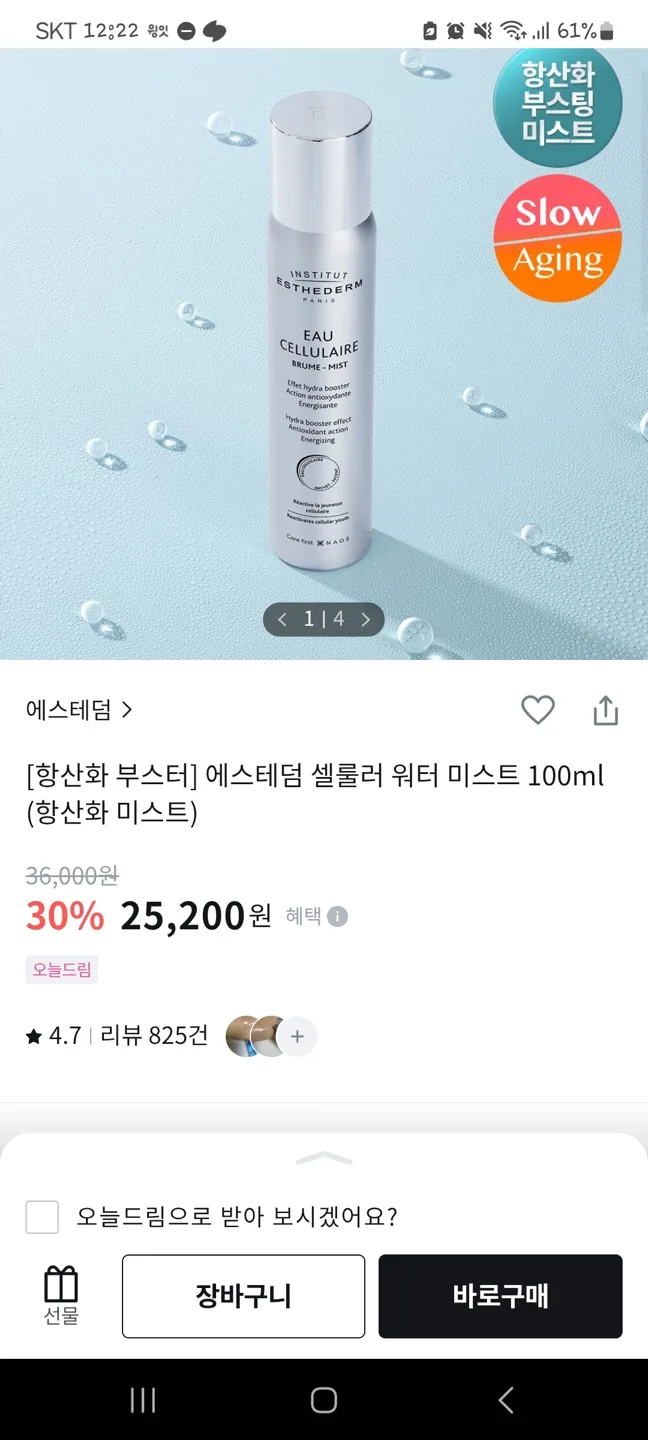Add this mist to the wishlist heart
The height and width of the screenshot is (1440, 648).
click(538, 710)
